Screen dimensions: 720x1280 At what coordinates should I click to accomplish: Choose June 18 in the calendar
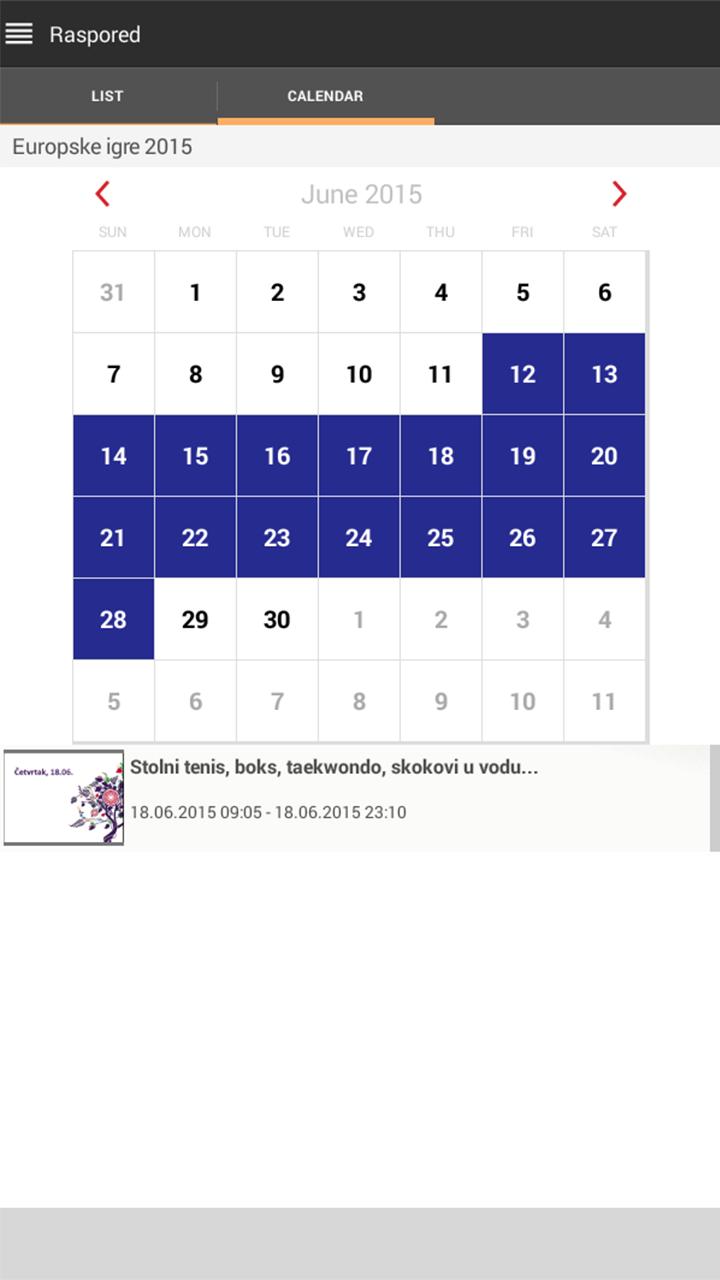tap(440, 456)
